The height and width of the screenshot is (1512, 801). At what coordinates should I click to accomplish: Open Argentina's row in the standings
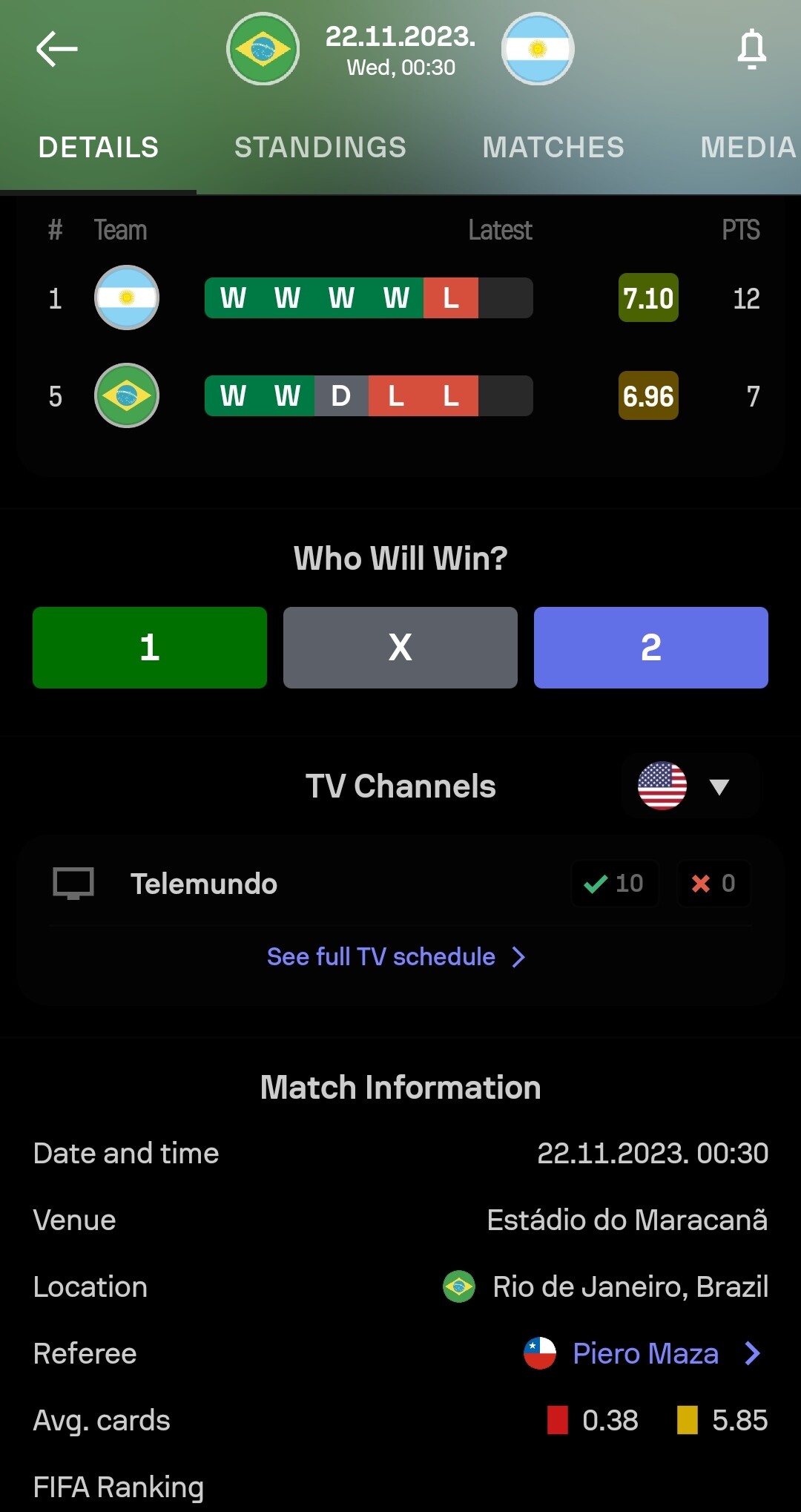[400, 298]
